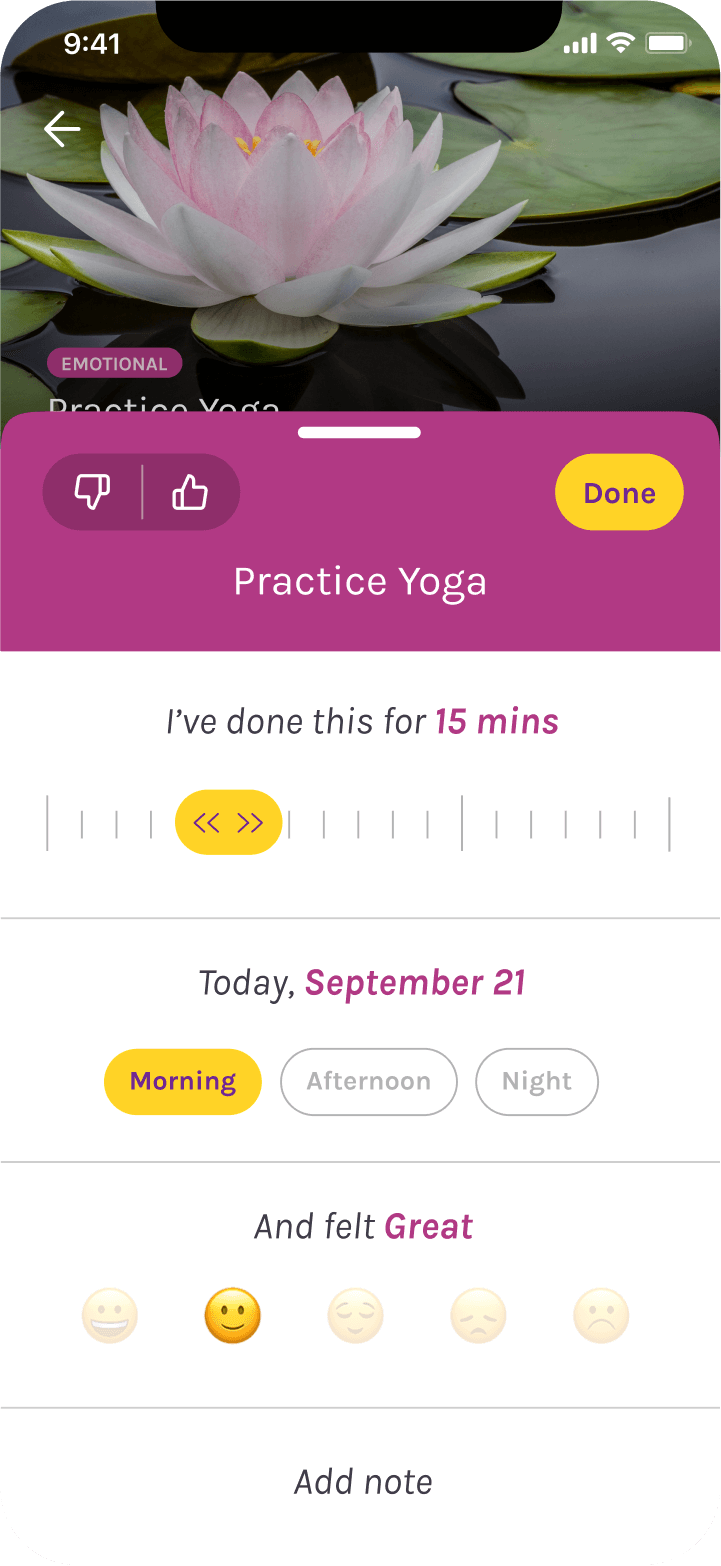
Task: Pick the frowning face emoji
Action: coord(600,1315)
